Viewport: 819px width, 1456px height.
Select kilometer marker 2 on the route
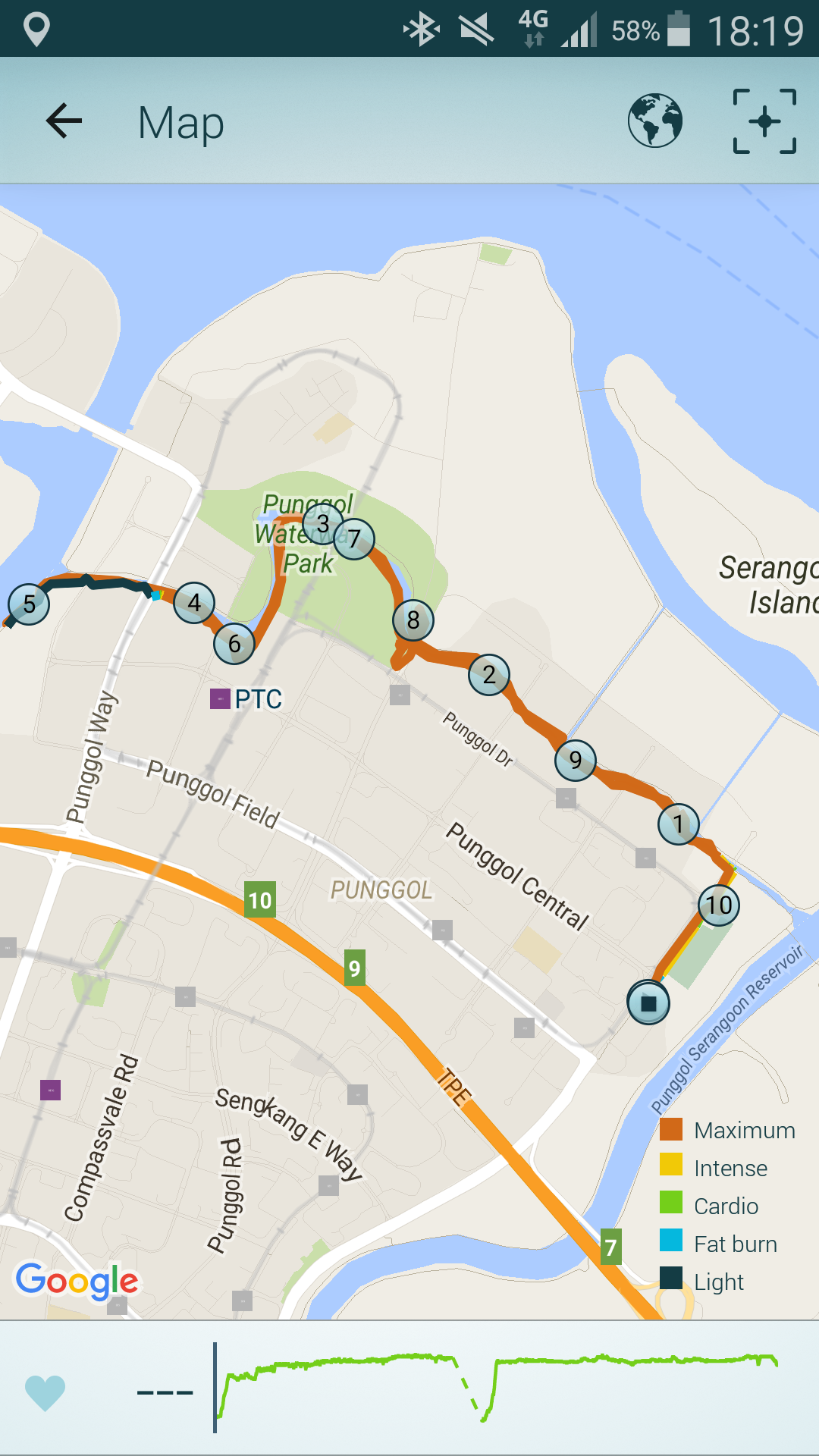pyautogui.click(x=489, y=675)
